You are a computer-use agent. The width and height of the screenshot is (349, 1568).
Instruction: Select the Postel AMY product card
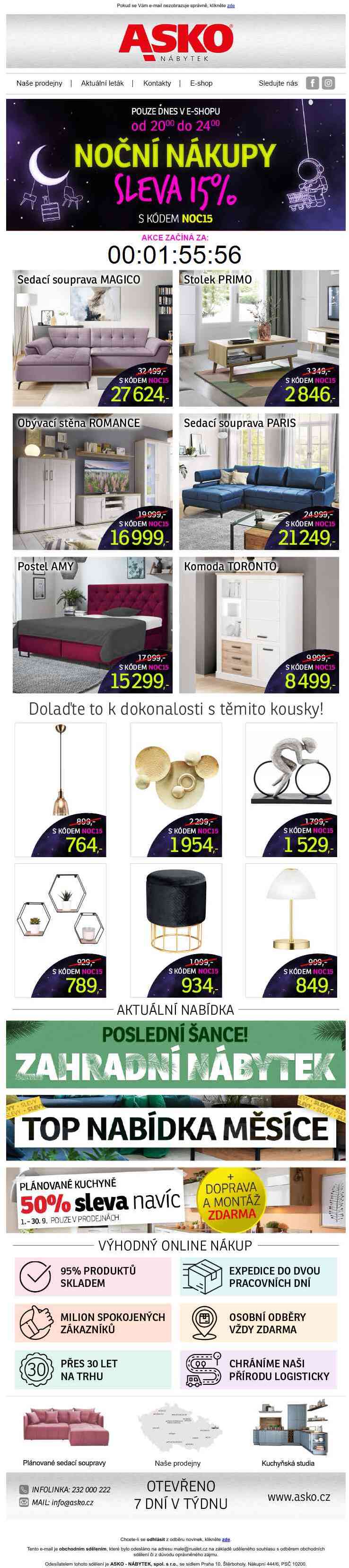[x=92, y=625]
